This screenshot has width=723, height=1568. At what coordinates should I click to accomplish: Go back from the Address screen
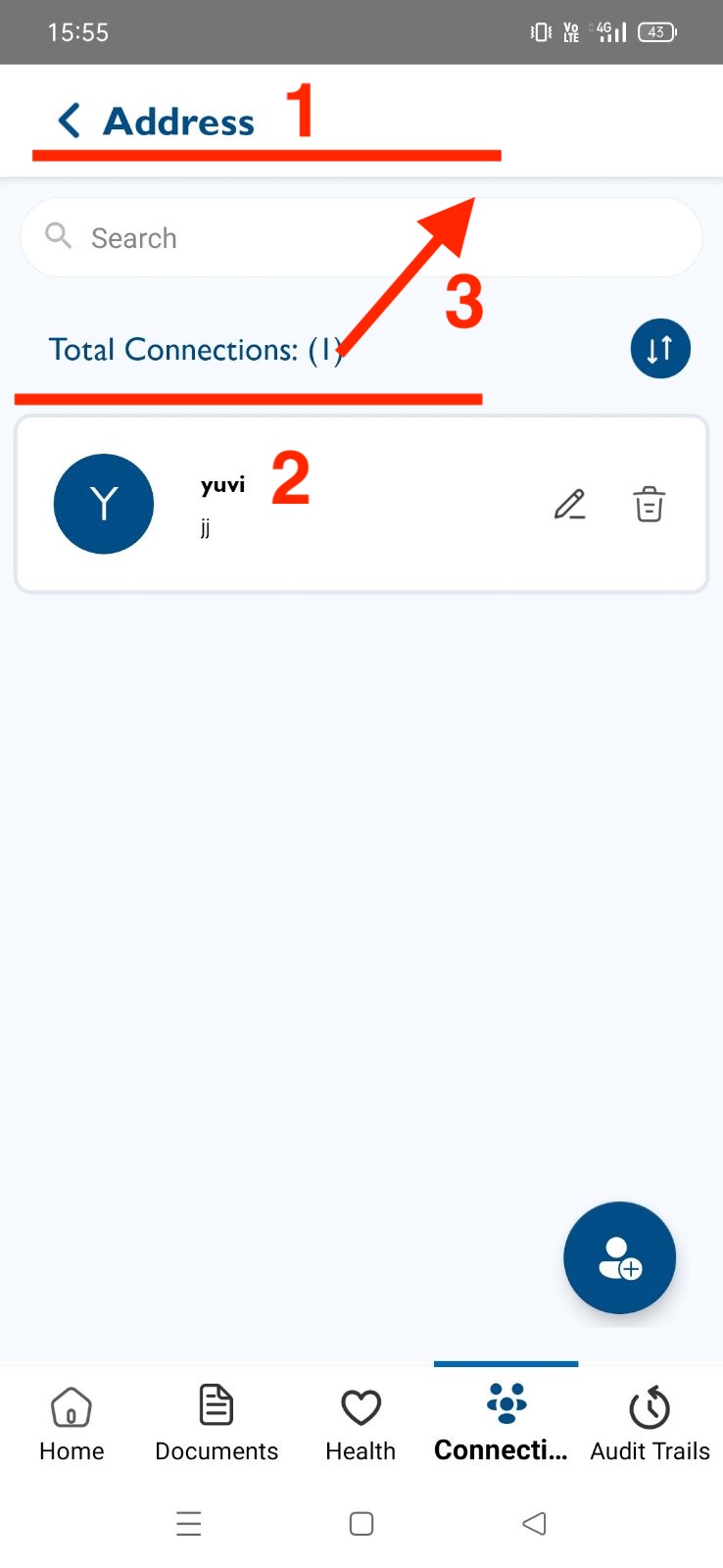click(70, 122)
